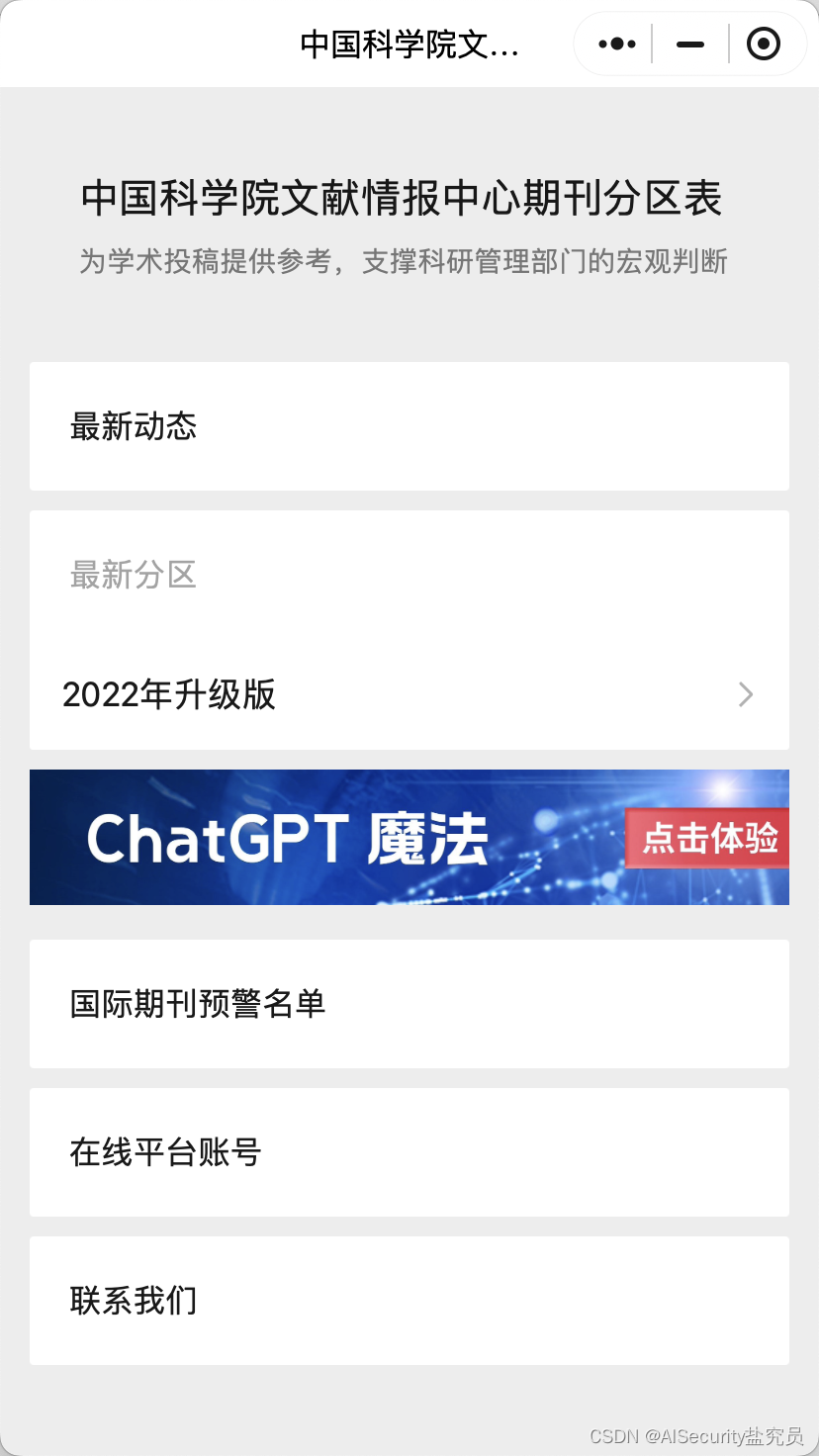Tap the 最新分区 section header
Image resolution: width=819 pixels, height=1456 pixels.
coord(135,576)
